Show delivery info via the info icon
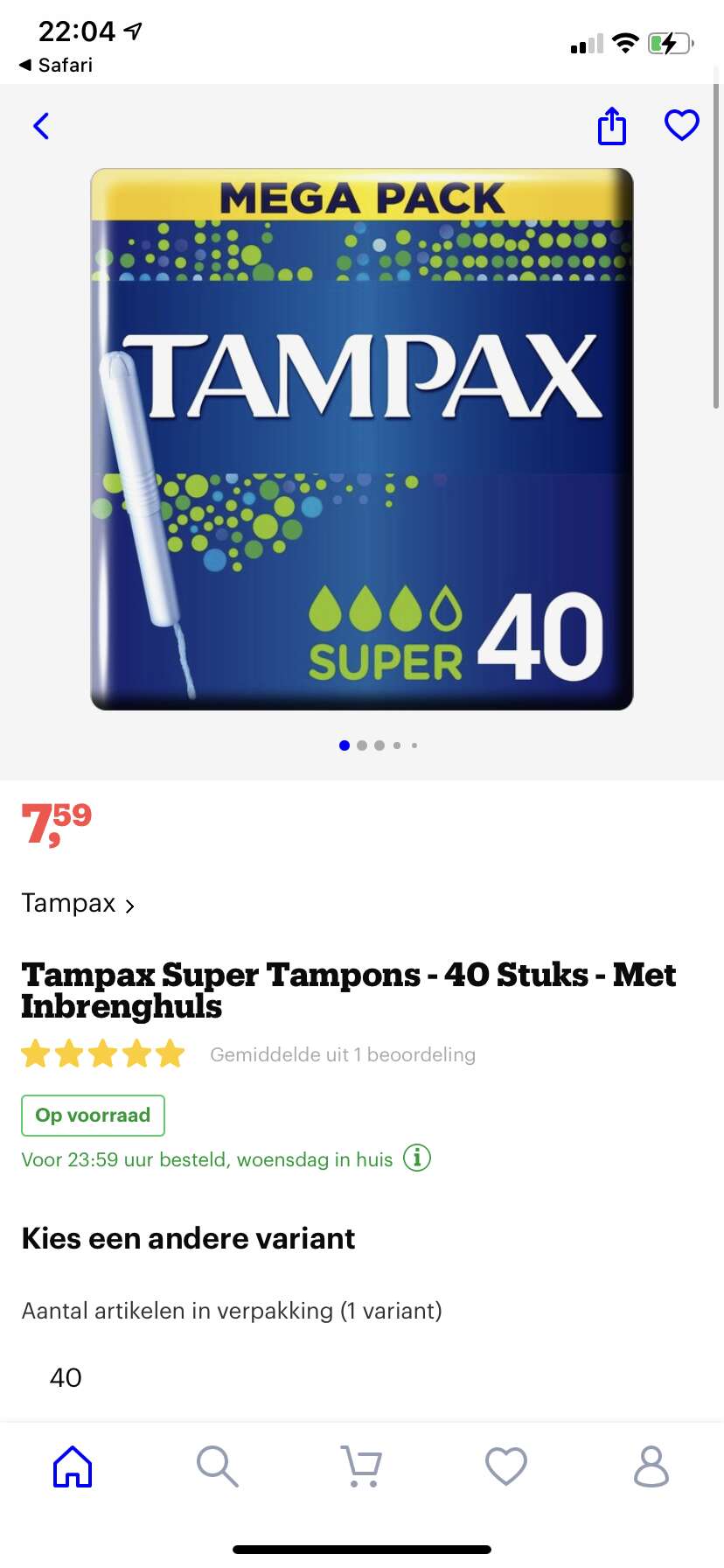 pos(417,1158)
